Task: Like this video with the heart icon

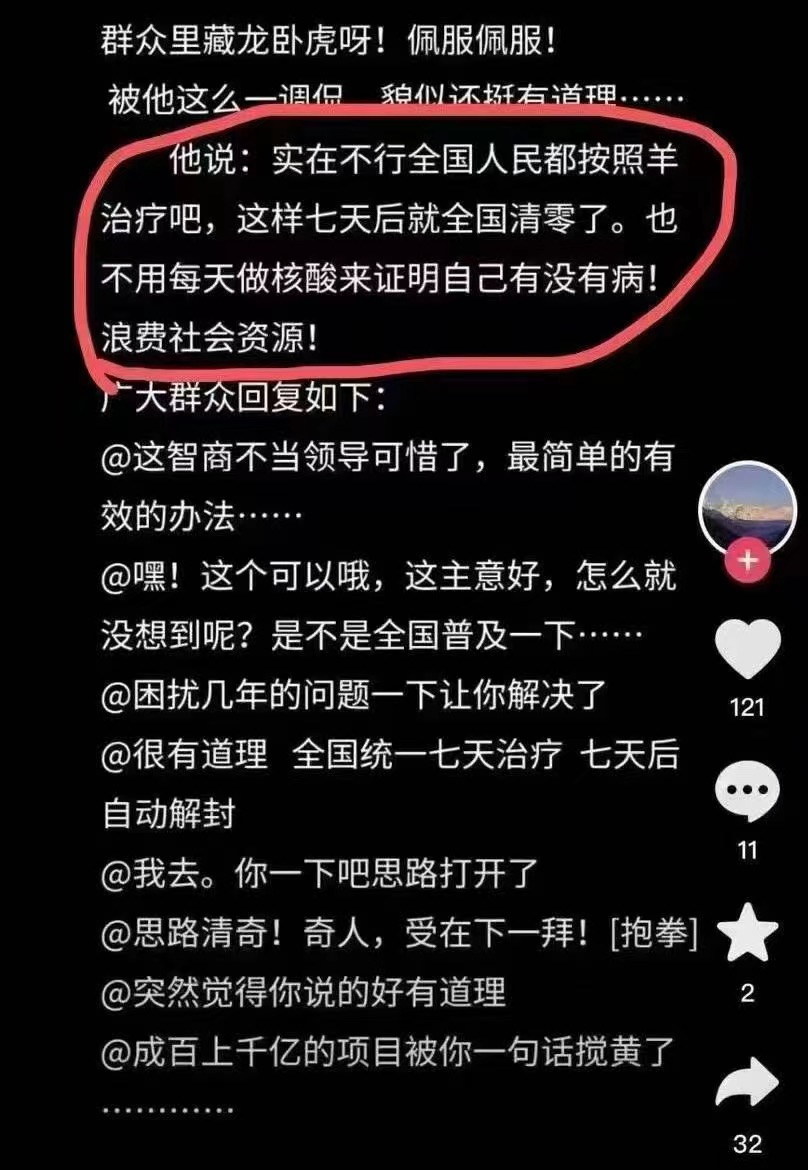Action: [x=747, y=650]
